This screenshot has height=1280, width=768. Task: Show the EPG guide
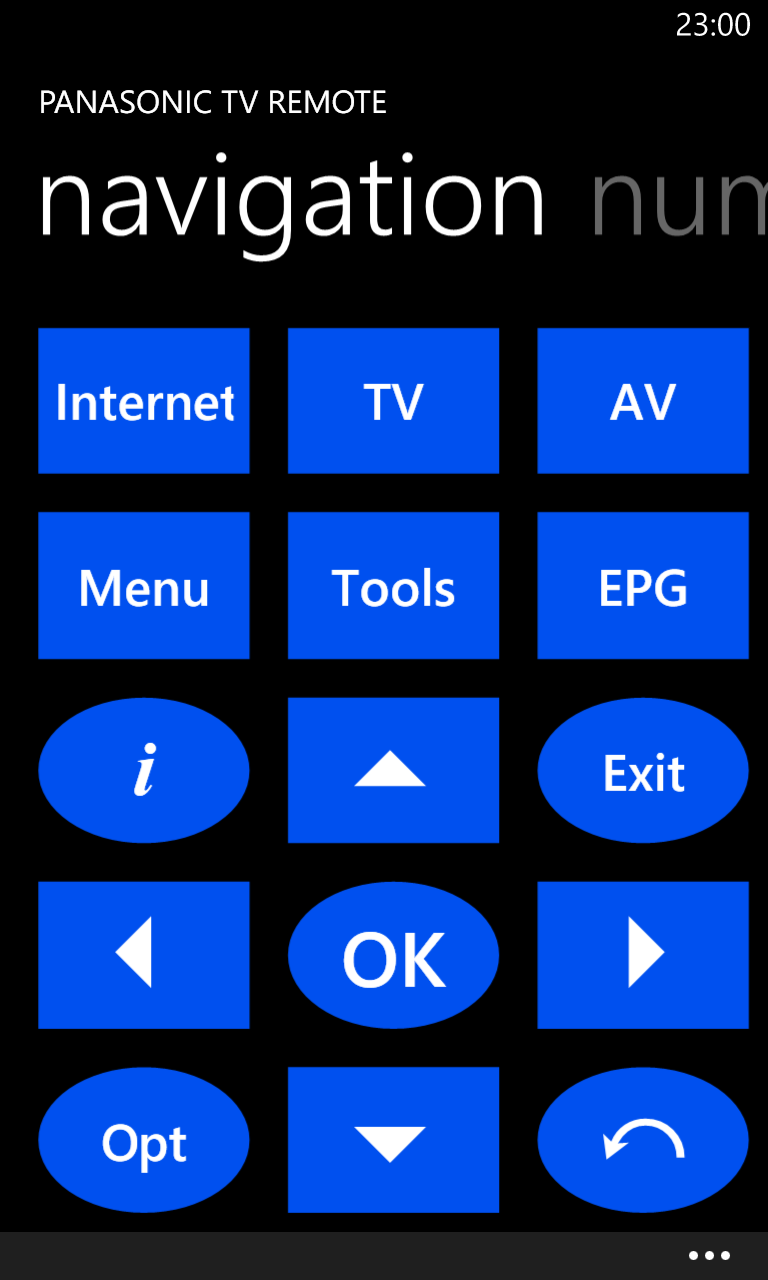[643, 586]
